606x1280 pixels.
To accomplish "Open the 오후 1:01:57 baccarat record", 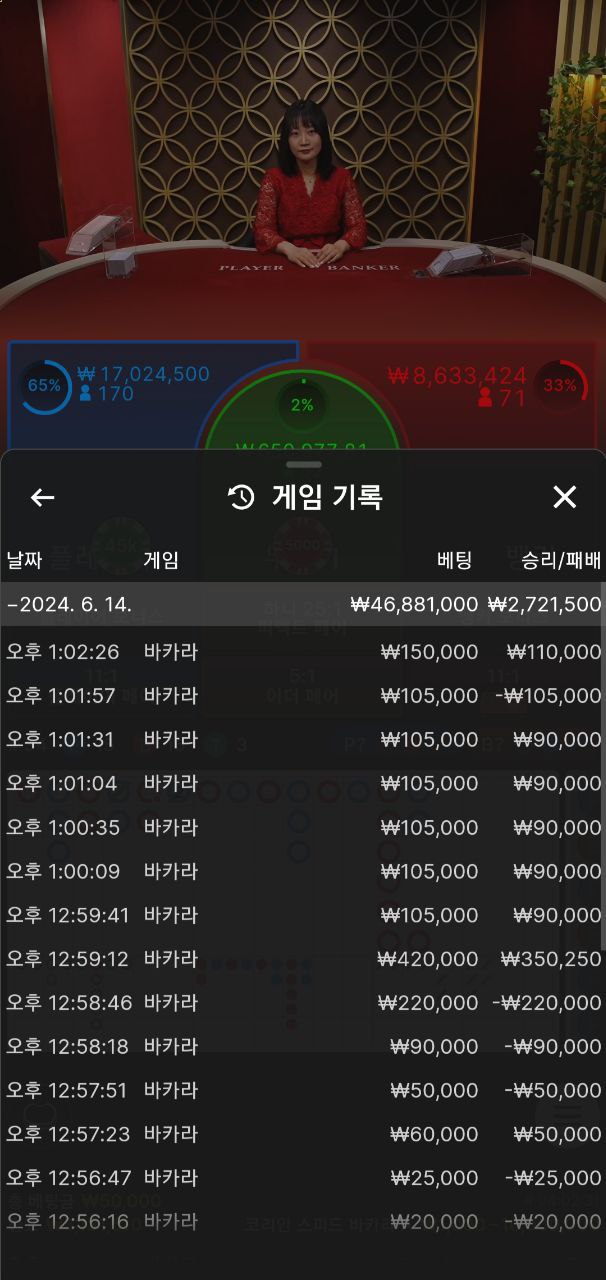I will point(303,696).
